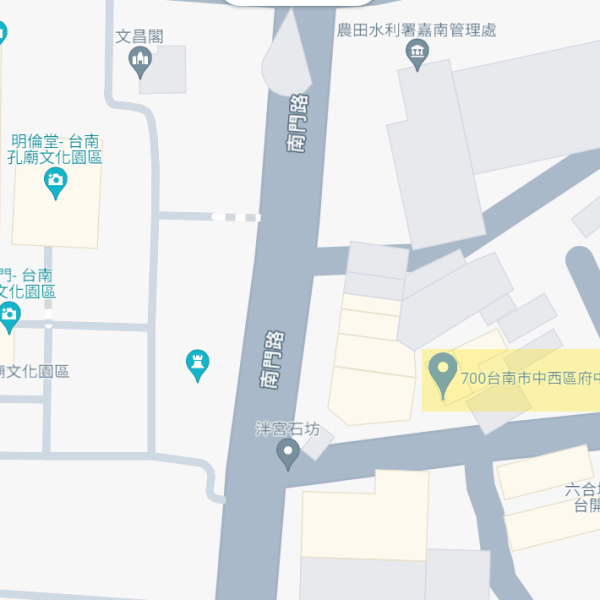Select the teal castle tower landmark marker
The height and width of the screenshot is (600, 600).
(198, 365)
